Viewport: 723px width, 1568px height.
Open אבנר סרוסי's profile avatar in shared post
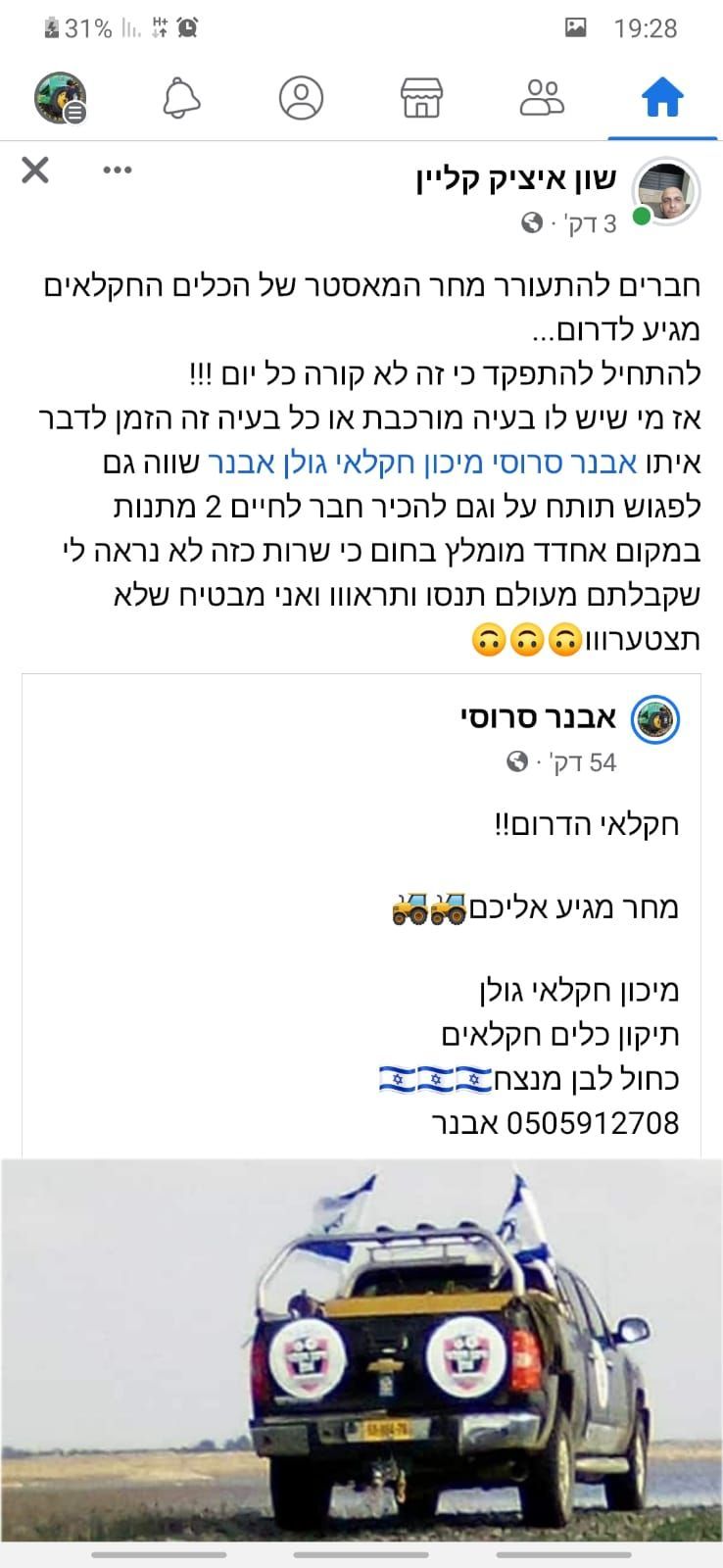(x=654, y=720)
